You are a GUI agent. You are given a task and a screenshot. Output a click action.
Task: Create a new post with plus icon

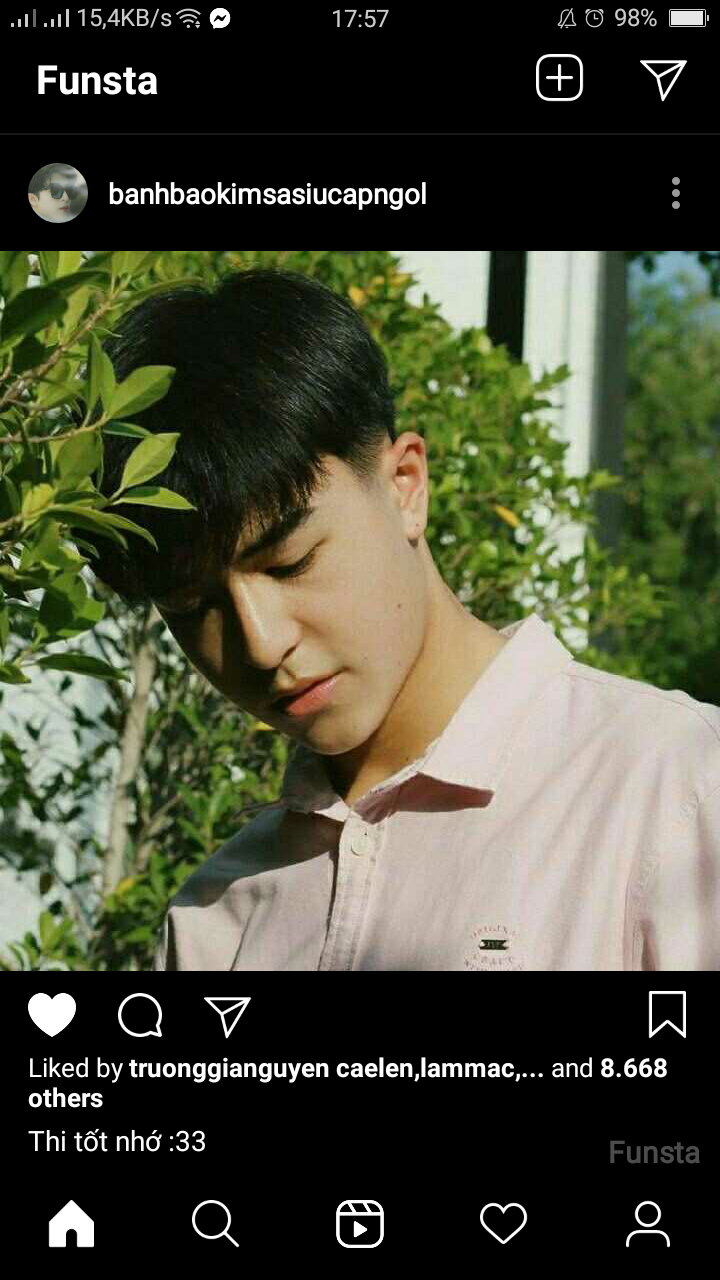[559, 79]
